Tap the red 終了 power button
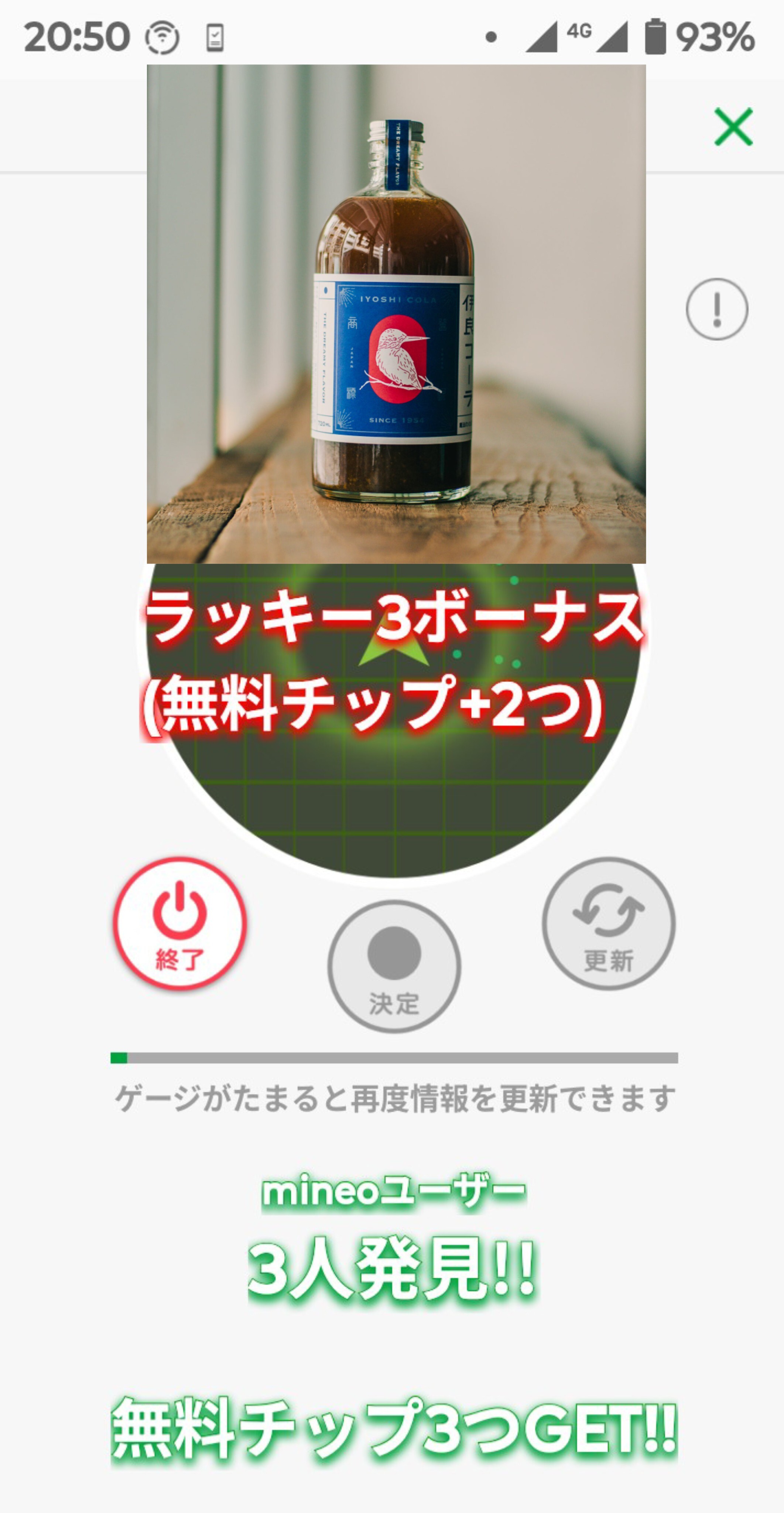This screenshot has height=1513, width=784. click(180, 924)
